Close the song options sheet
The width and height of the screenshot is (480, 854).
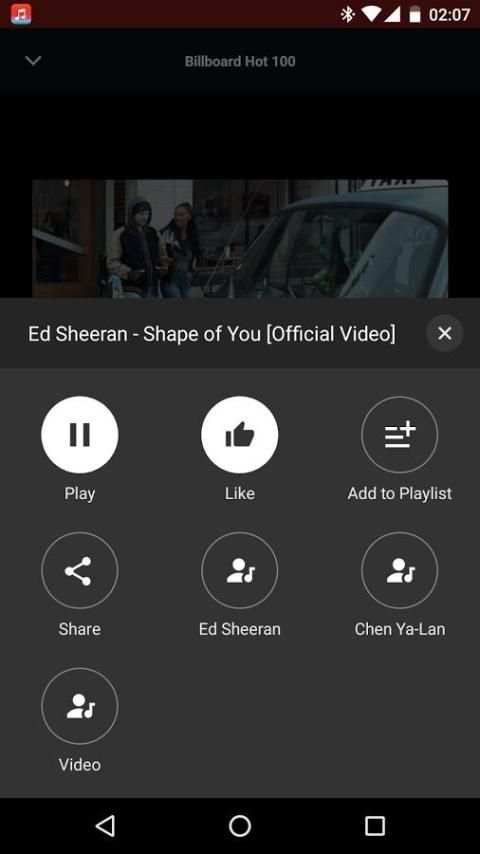click(445, 333)
